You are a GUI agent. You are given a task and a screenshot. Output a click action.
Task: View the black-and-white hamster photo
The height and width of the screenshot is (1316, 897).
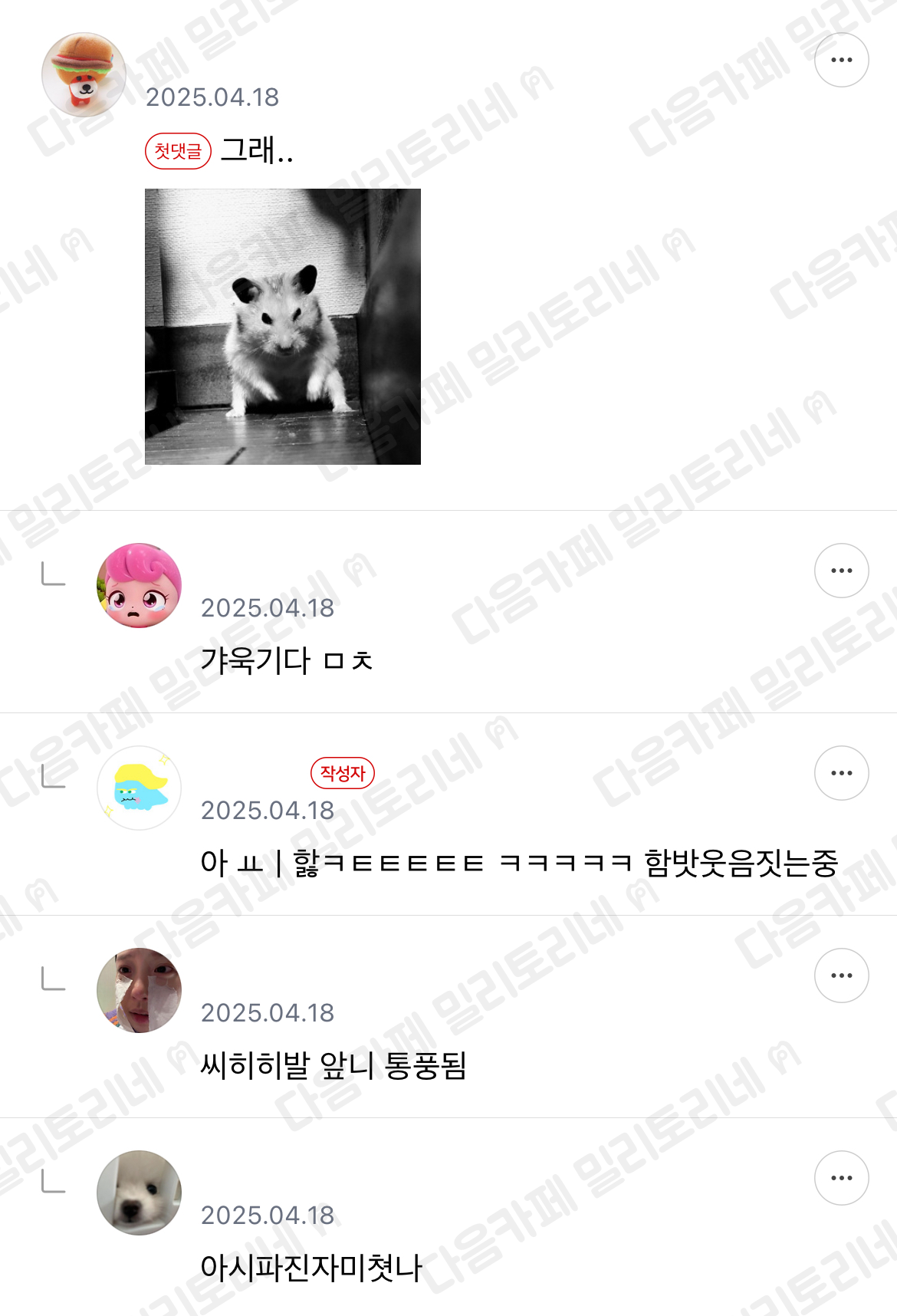click(x=283, y=327)
